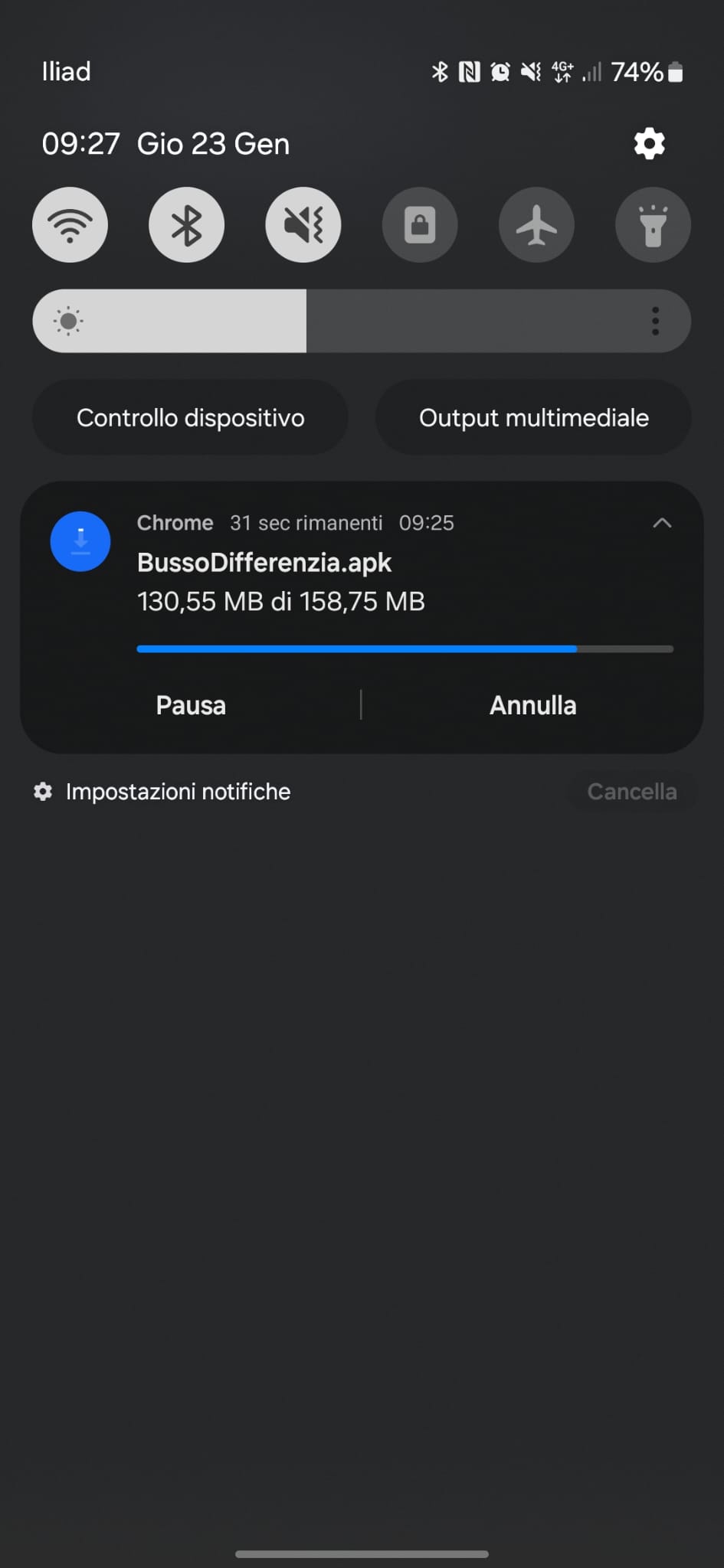Viewport: 724px width, 1568px height.
Task: Toggle the screen rotation lock tile
Action: pos(420,225)
